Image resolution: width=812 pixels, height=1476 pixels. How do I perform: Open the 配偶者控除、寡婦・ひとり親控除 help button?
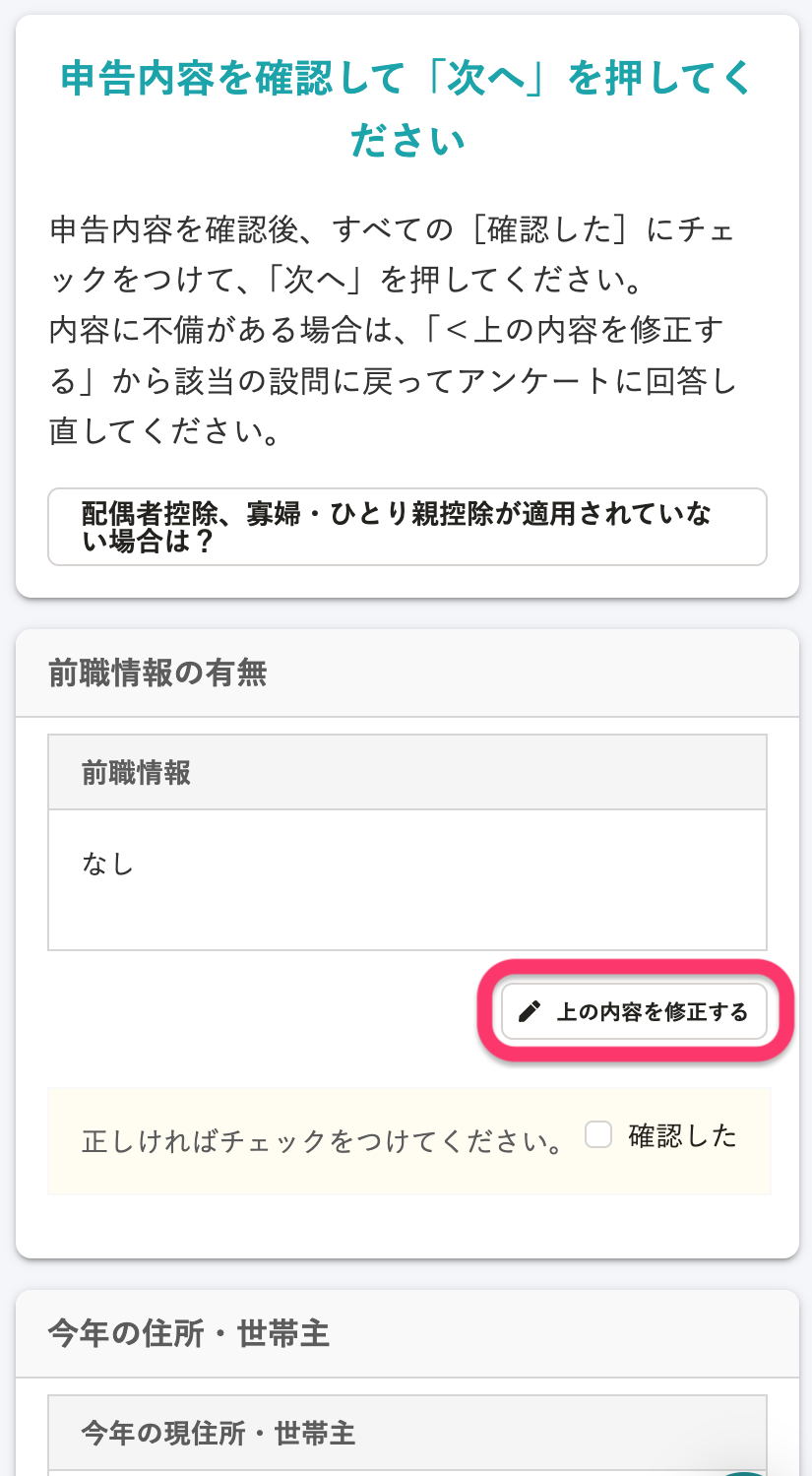pos(406,527)
